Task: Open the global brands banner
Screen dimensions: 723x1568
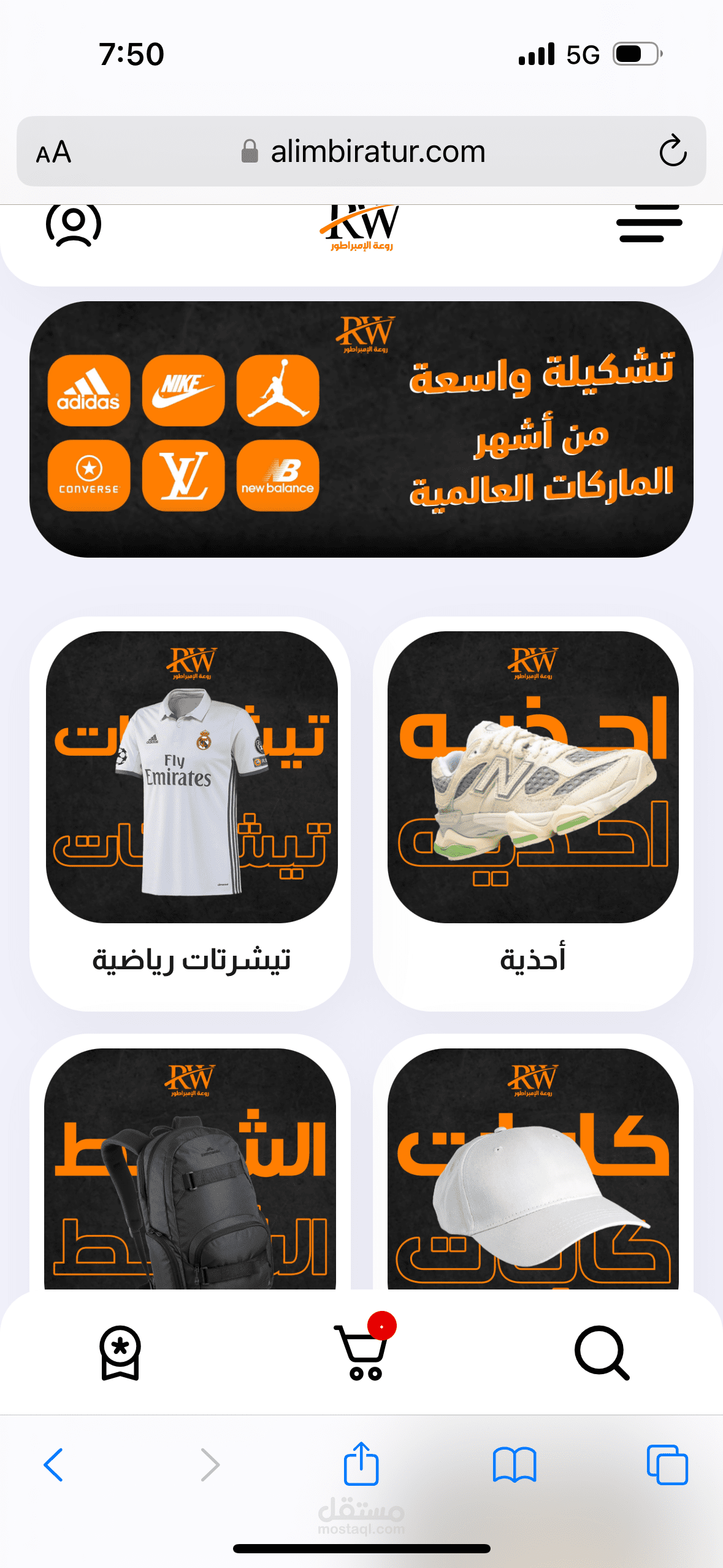Action: click(x=361, y=429)
